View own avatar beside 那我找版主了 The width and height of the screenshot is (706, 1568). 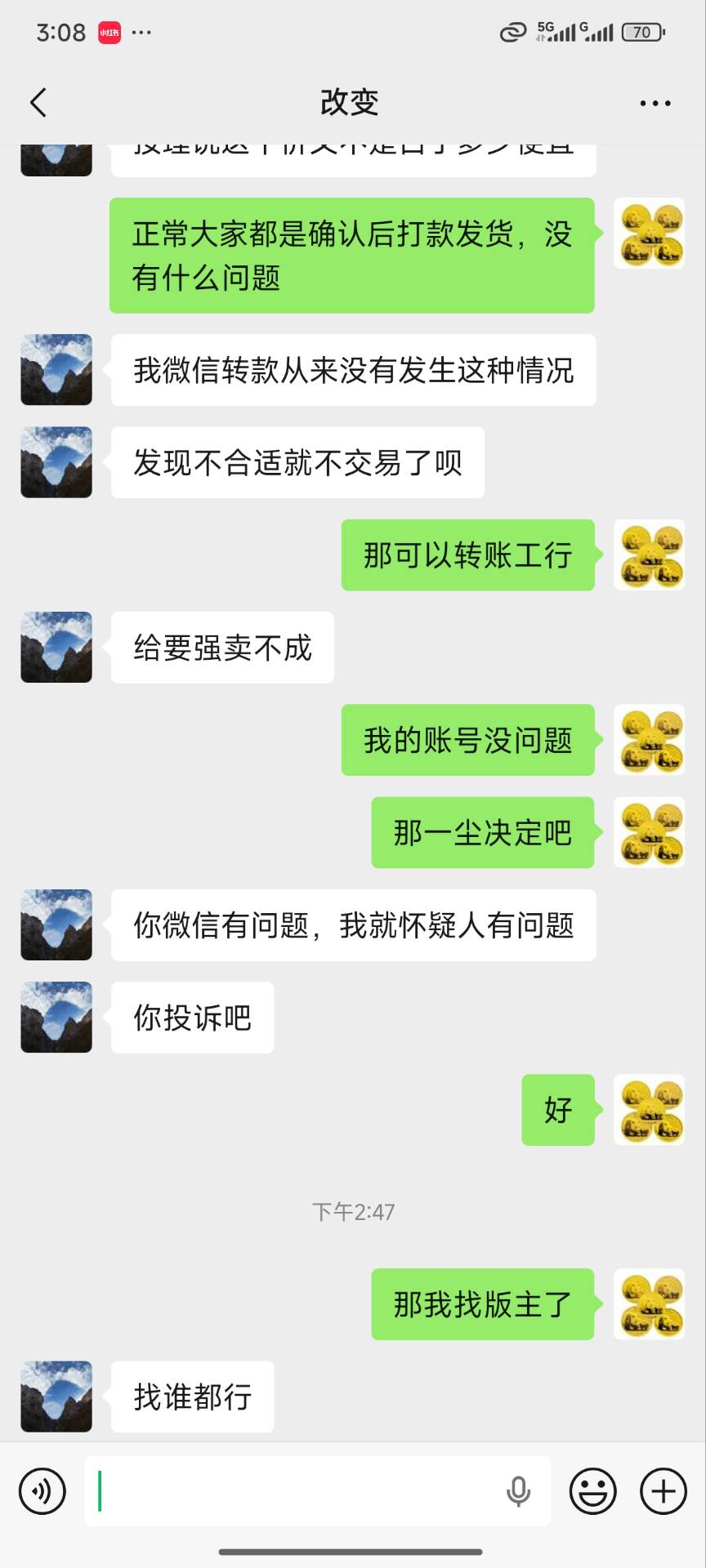[649, 1304]
